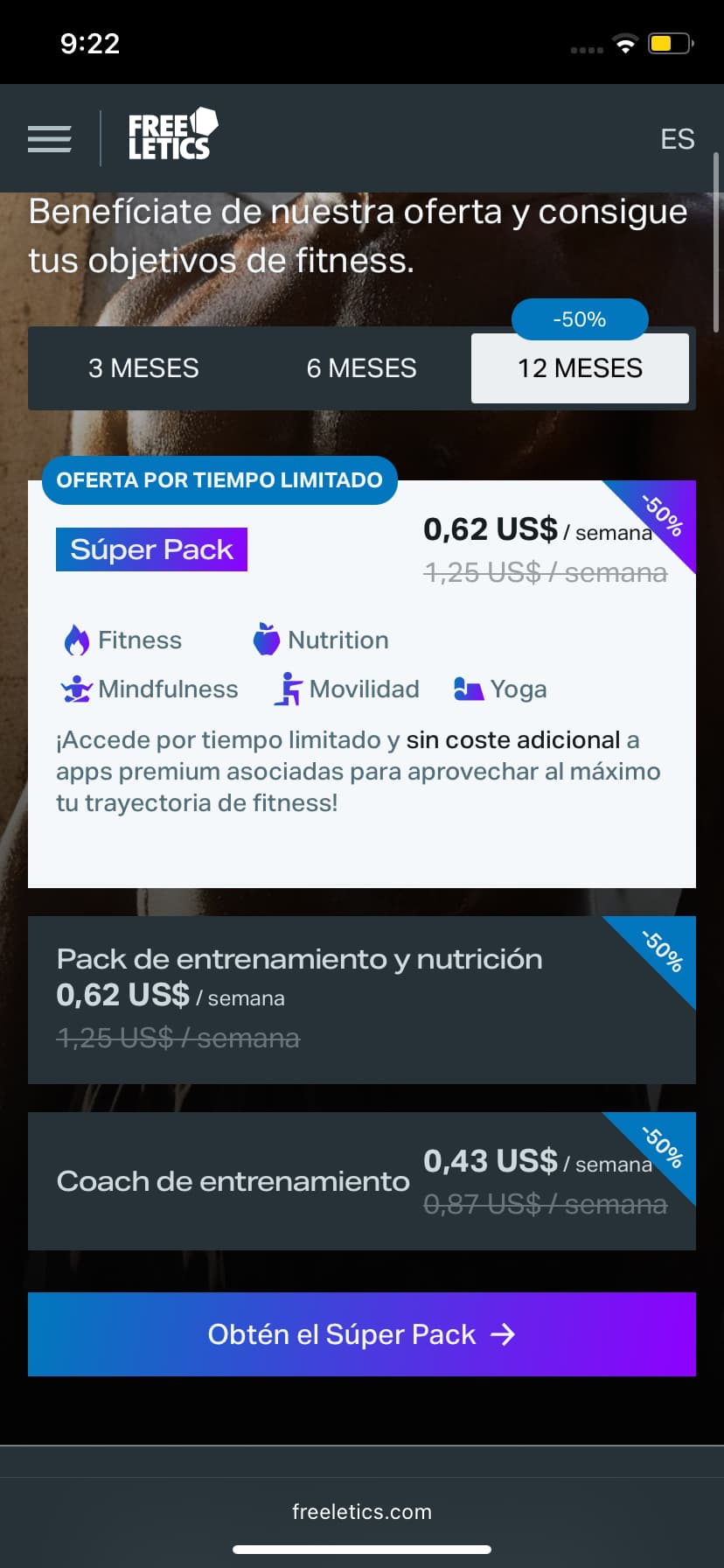Open the ES language selector
This screenshot has width=724, height=1568.
pos(677,139)
